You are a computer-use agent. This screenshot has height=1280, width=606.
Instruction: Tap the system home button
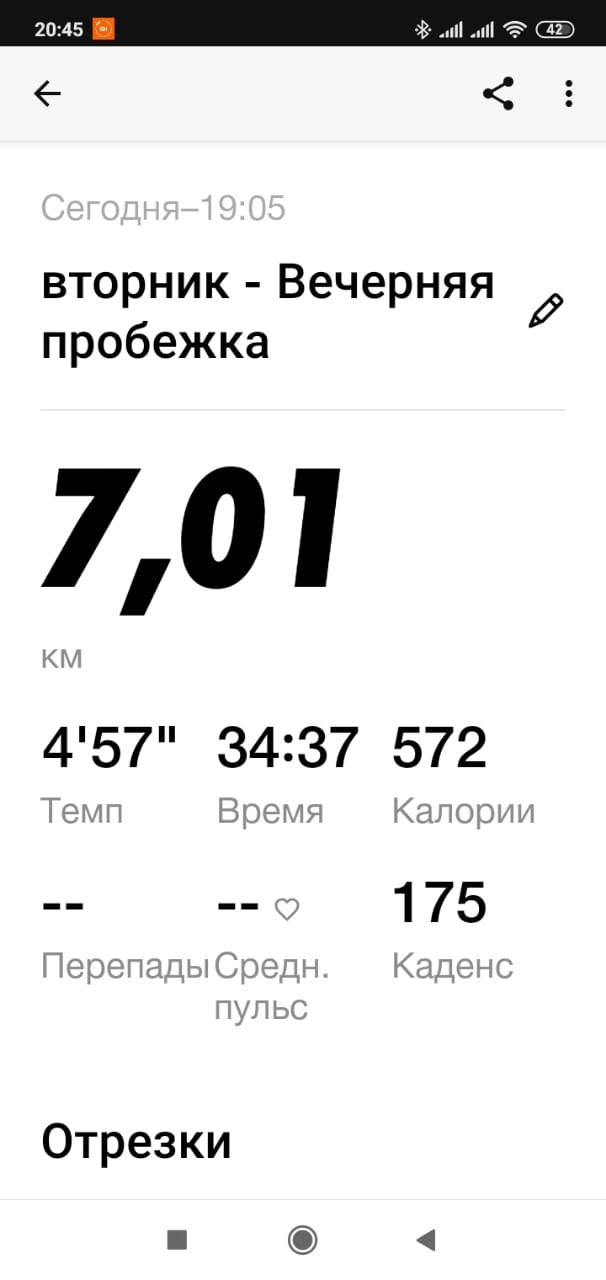click(x=302, y=1240)
